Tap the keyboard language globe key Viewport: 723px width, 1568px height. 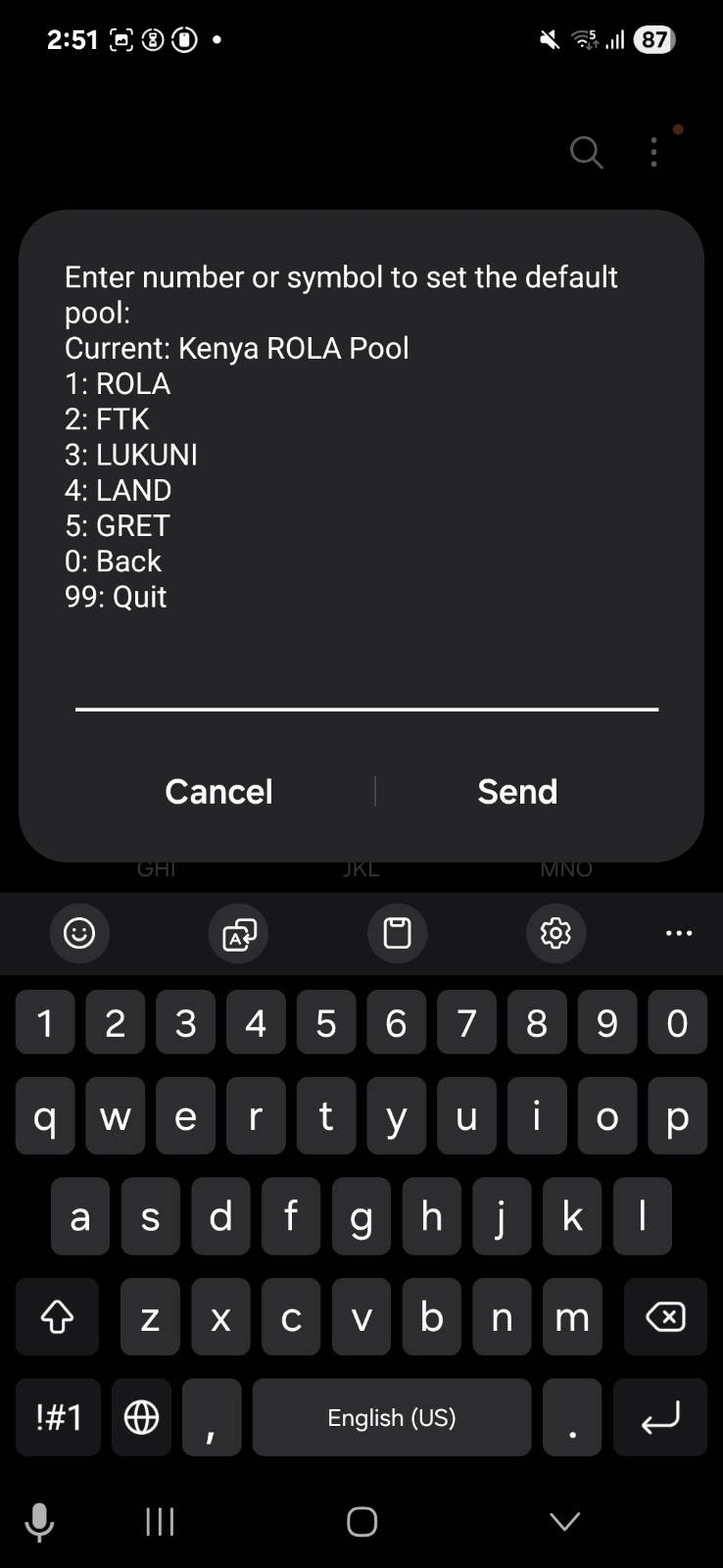141,1417
